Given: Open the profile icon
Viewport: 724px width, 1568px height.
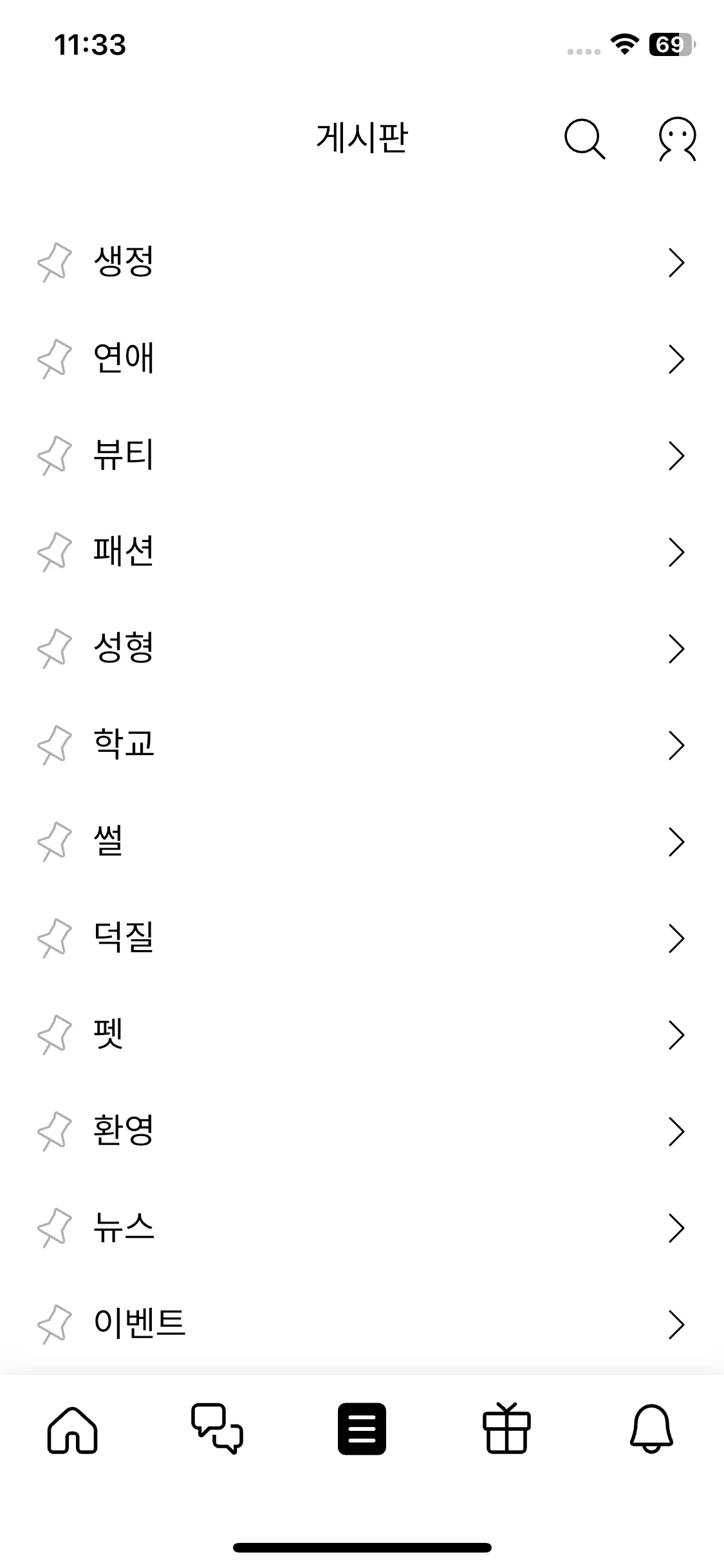Looking at the screenshot, I should pos(677,138).
